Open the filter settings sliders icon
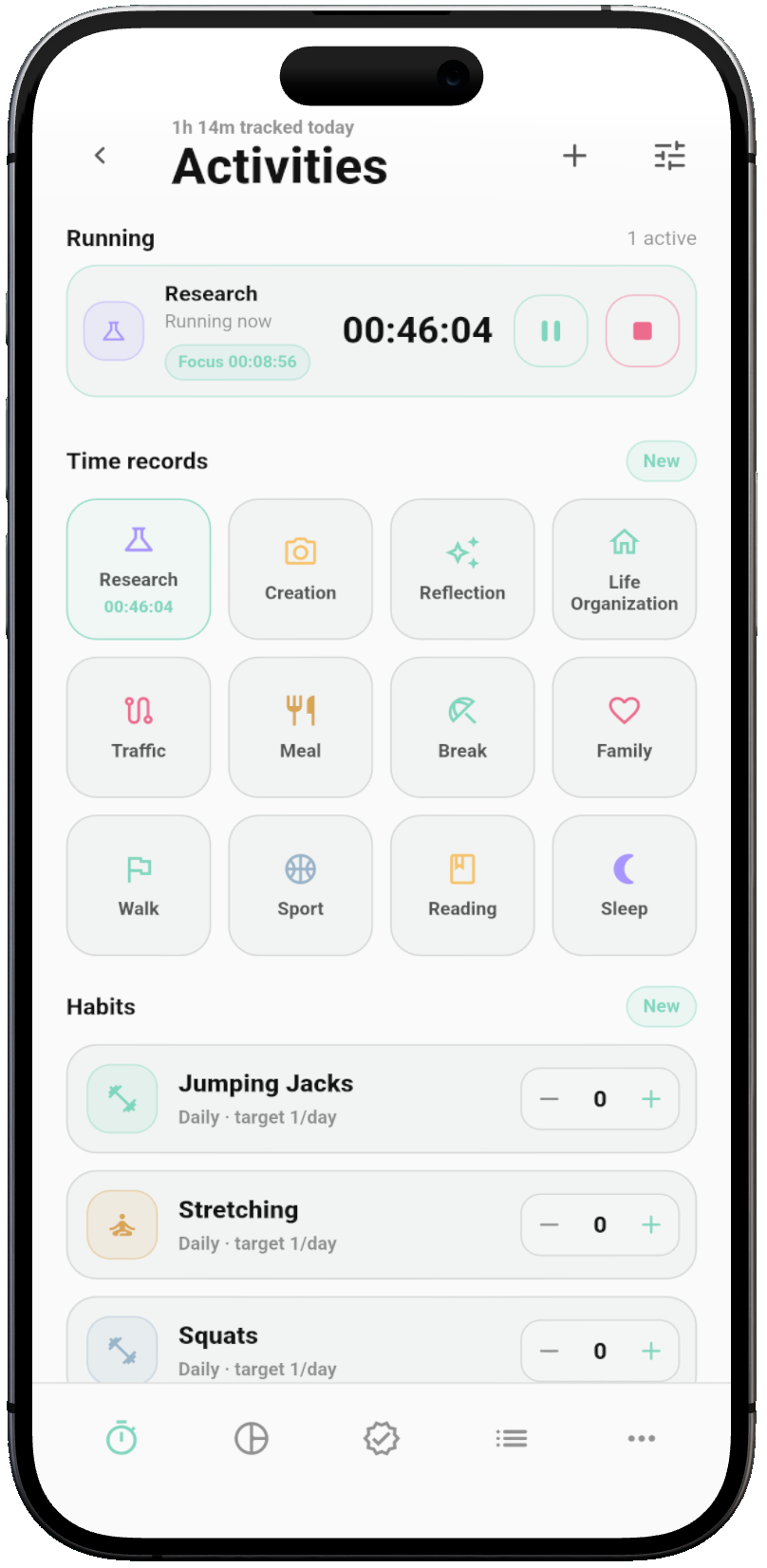Viewport: 767px width, 1568px height. [x=669, y=156]
